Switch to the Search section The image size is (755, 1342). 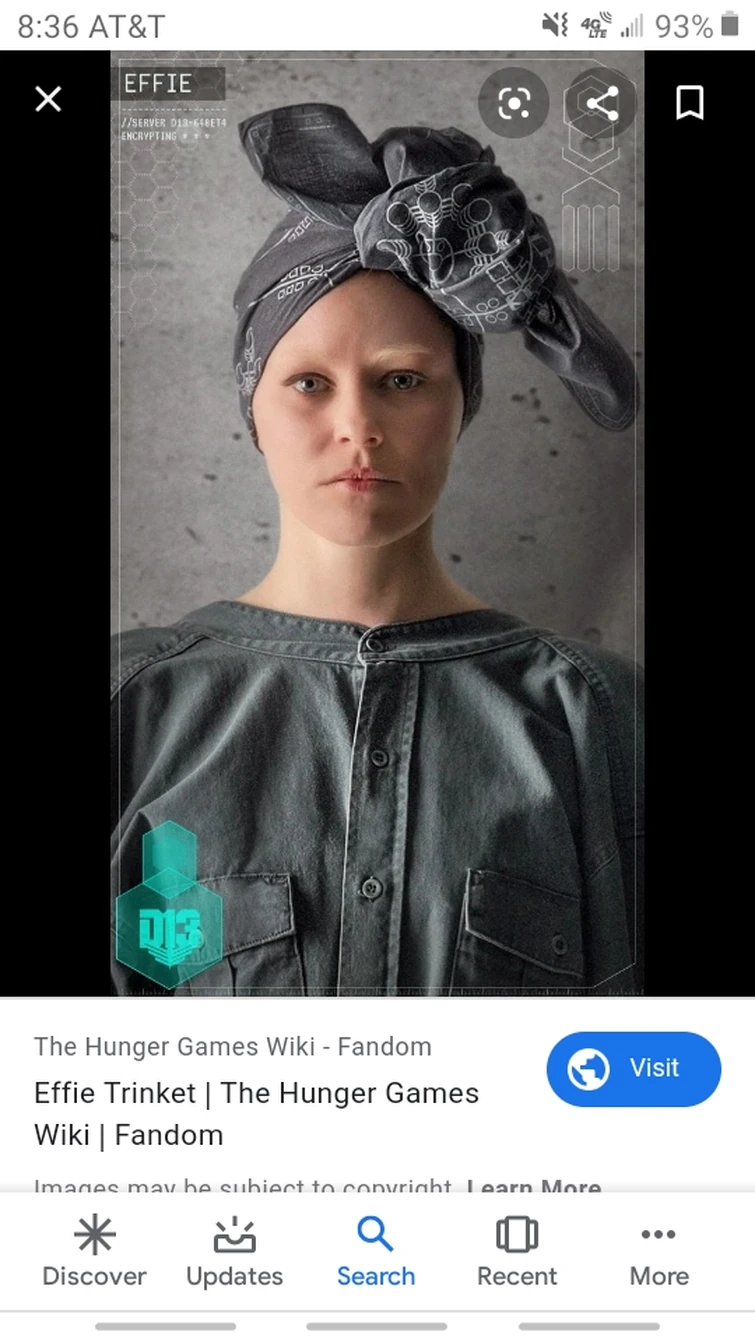click(376, 1250)
